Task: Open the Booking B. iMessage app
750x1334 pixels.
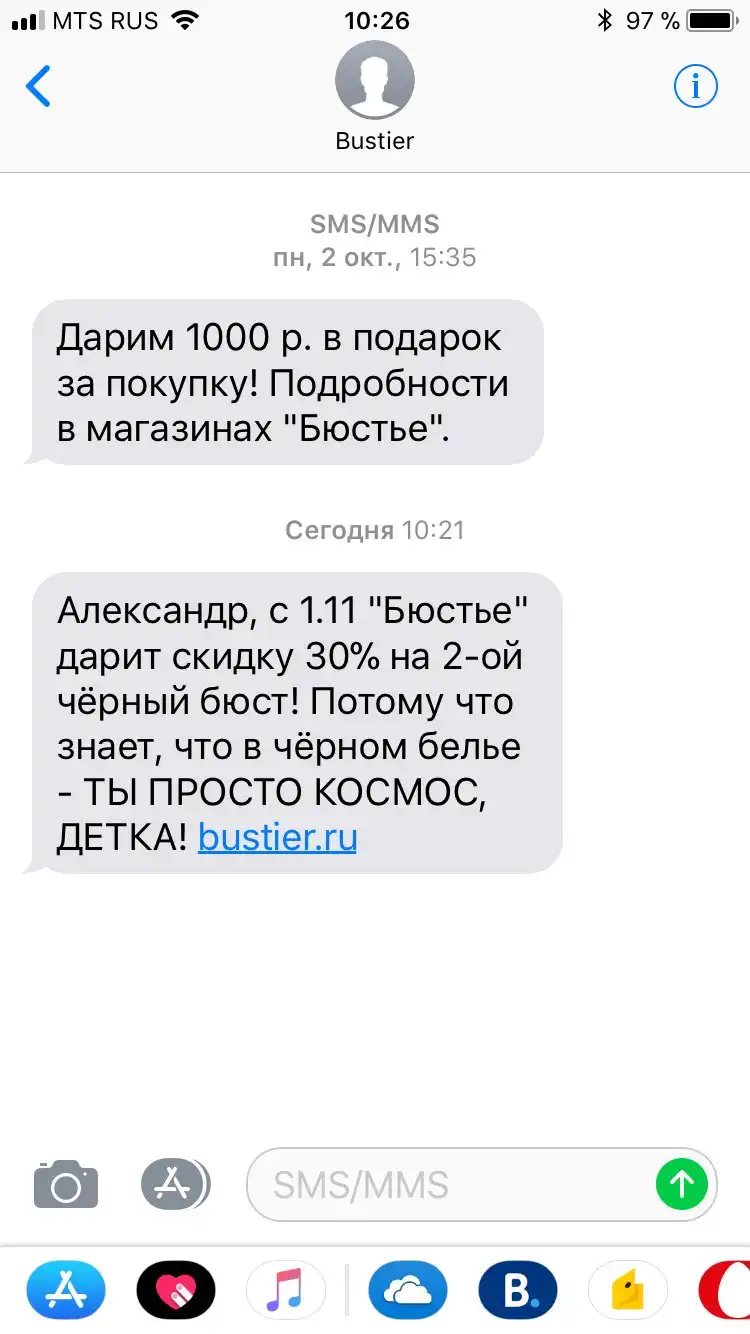Action: click(x=518, y=1290)
